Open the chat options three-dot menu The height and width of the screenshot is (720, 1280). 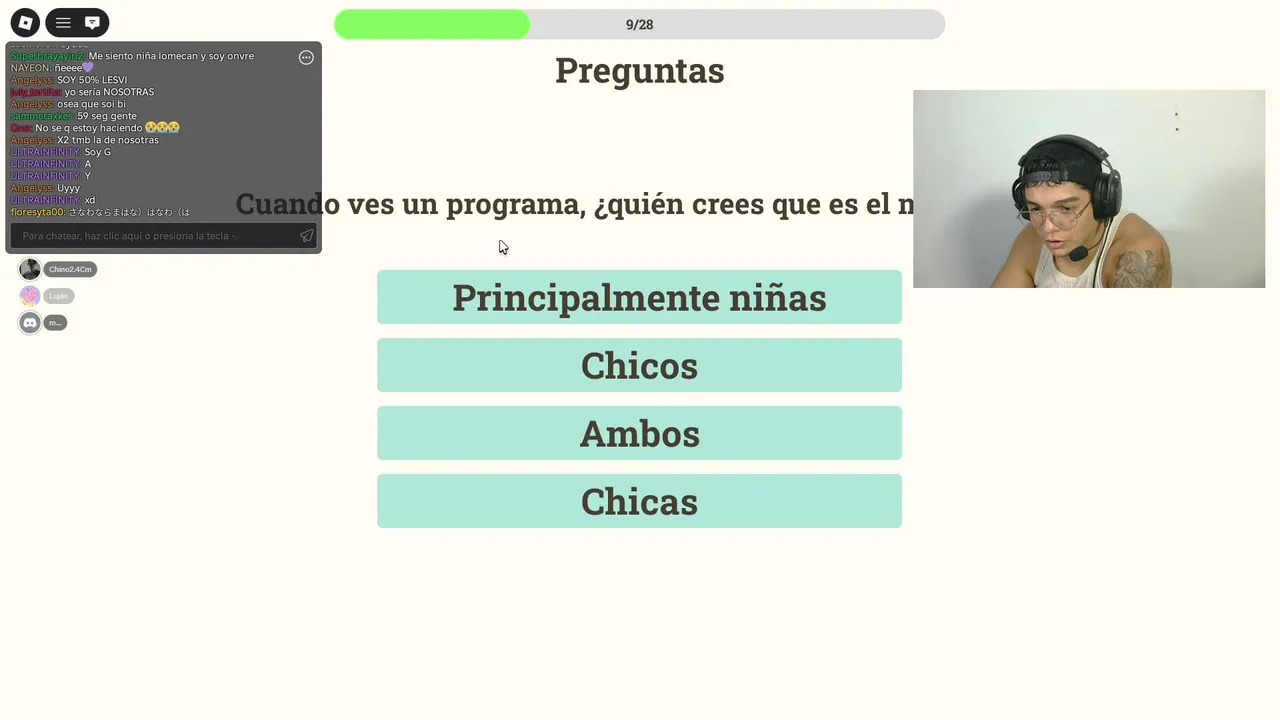306,58
